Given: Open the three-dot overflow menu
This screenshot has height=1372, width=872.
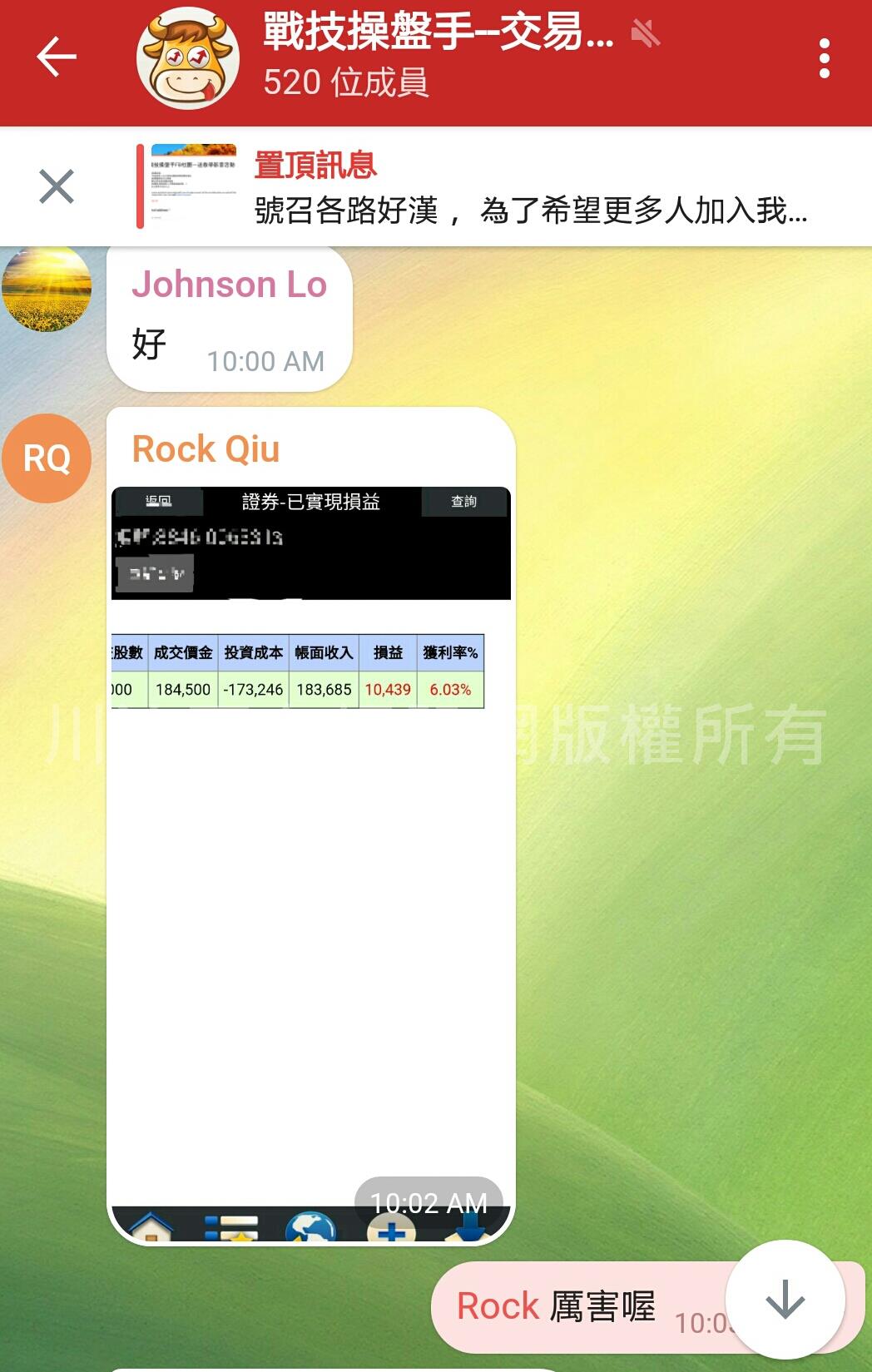Looking at the screenshot, I should [x=824, y=58].
